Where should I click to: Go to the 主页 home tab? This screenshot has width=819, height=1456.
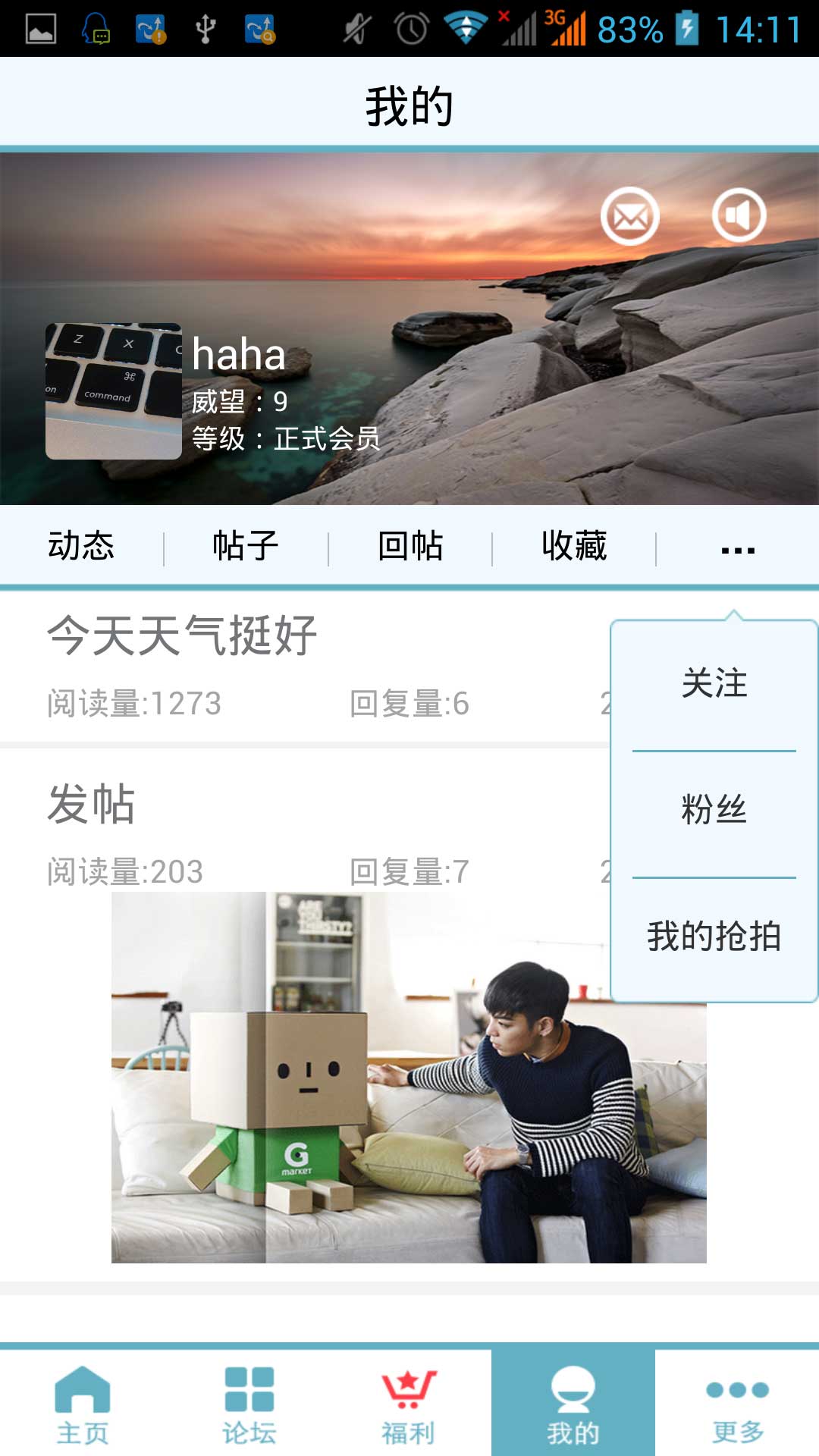(x=82, y=1404)
